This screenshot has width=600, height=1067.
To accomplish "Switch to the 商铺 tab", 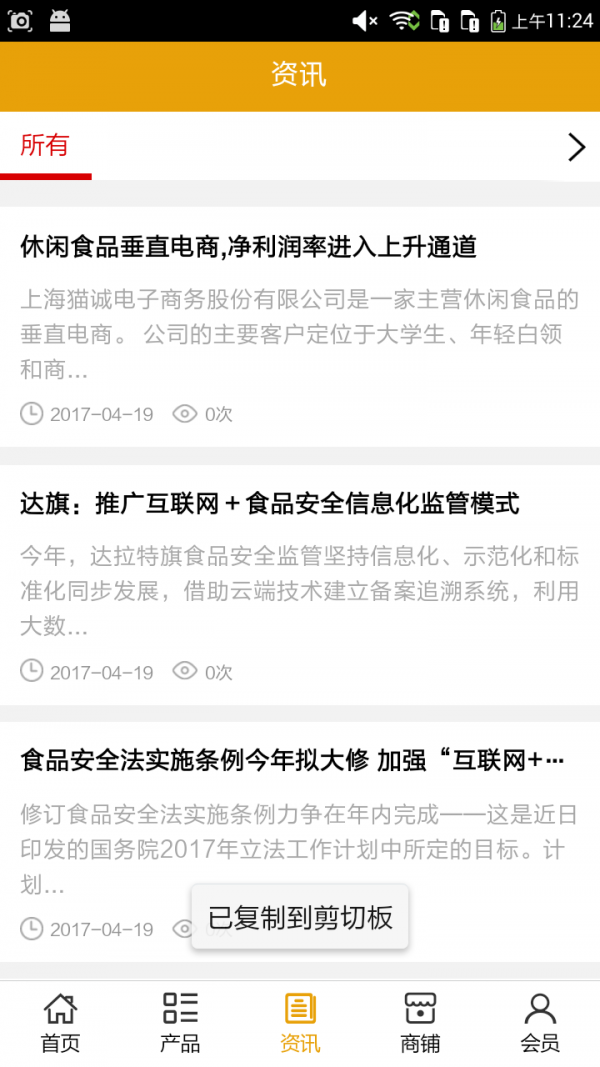I will (x=420, y=1022).
